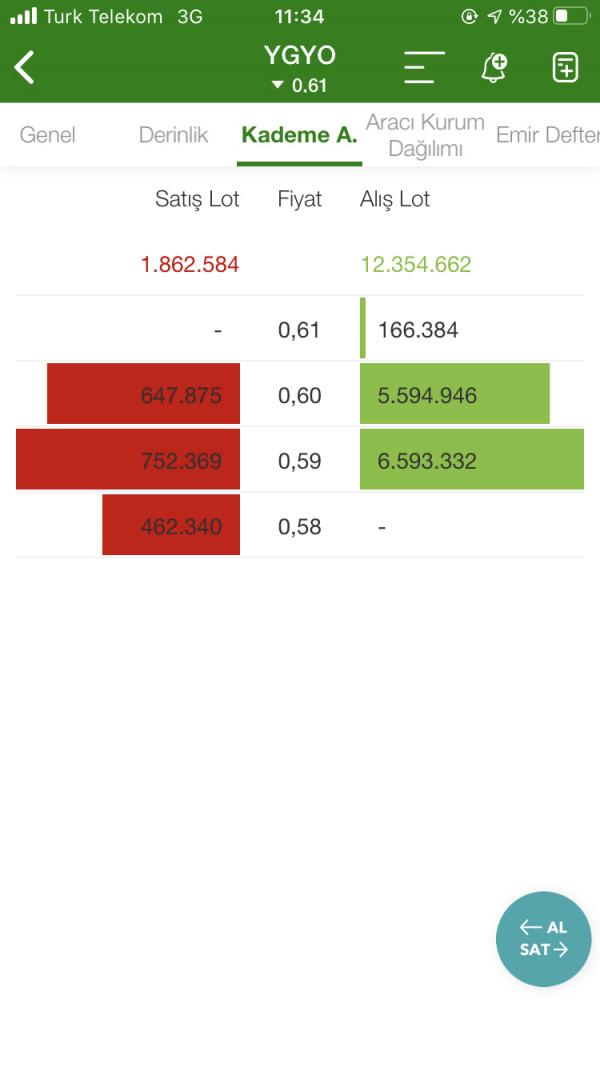
Task: Open the Aracı Kurum Dağılımı tab
Action: [x=425, y=135]
